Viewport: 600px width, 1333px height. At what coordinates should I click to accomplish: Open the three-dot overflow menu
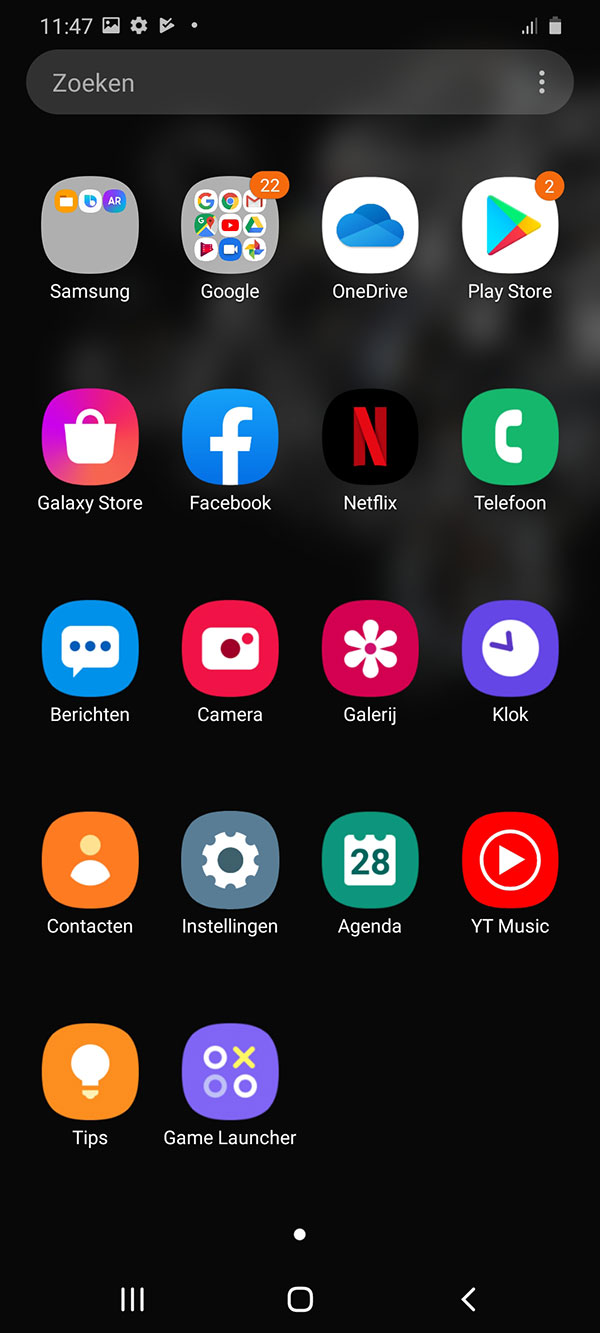pyautogui.click(x=542, y=82)
